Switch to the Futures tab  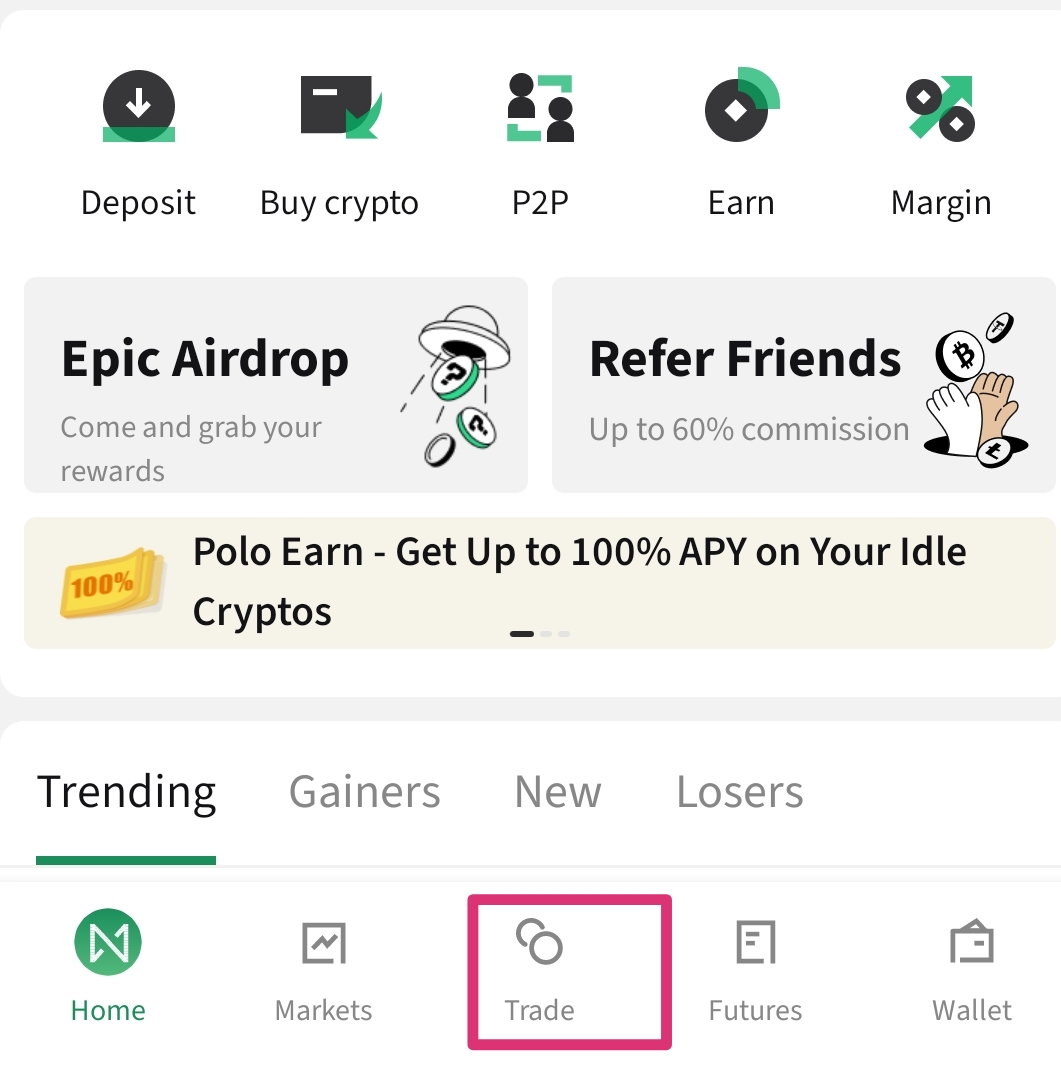tap(755, 970)
